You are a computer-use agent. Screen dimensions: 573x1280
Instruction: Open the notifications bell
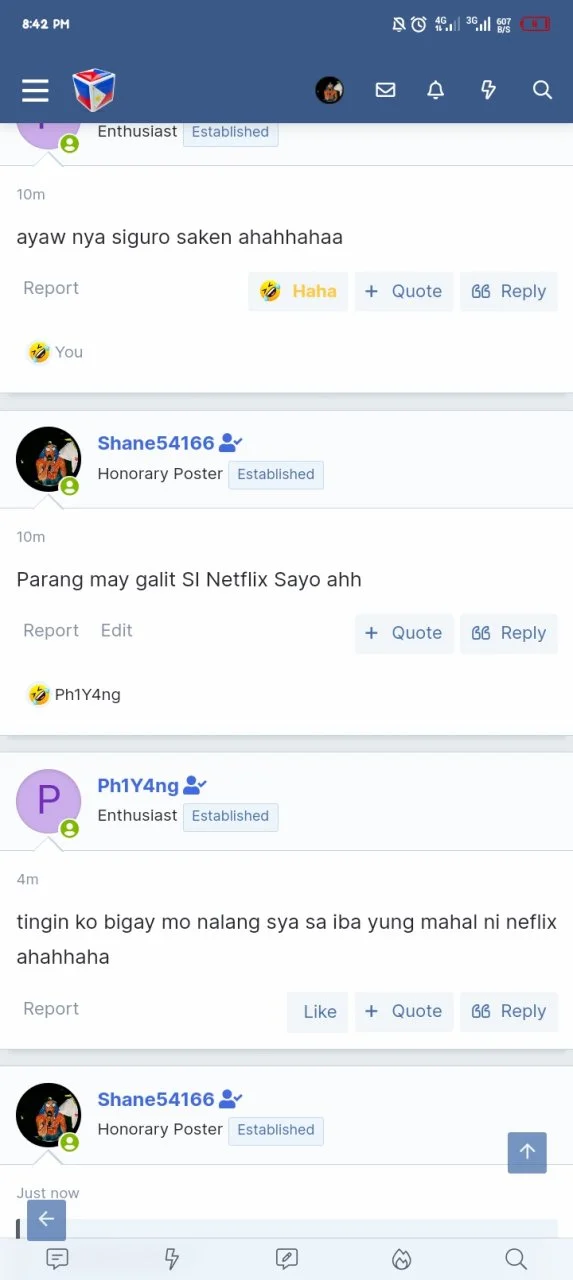[435, 90]
